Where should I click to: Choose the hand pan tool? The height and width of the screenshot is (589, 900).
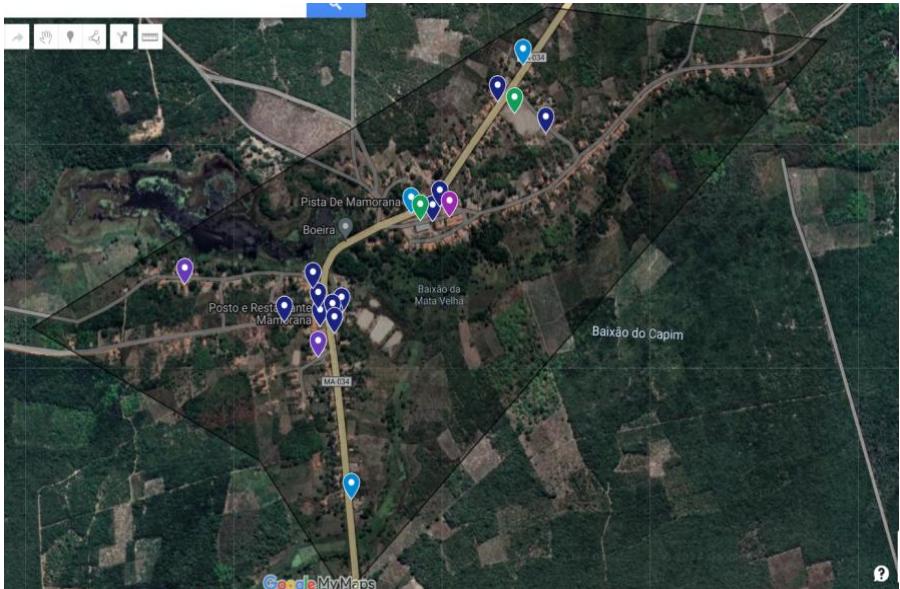(x=45, y=37)
